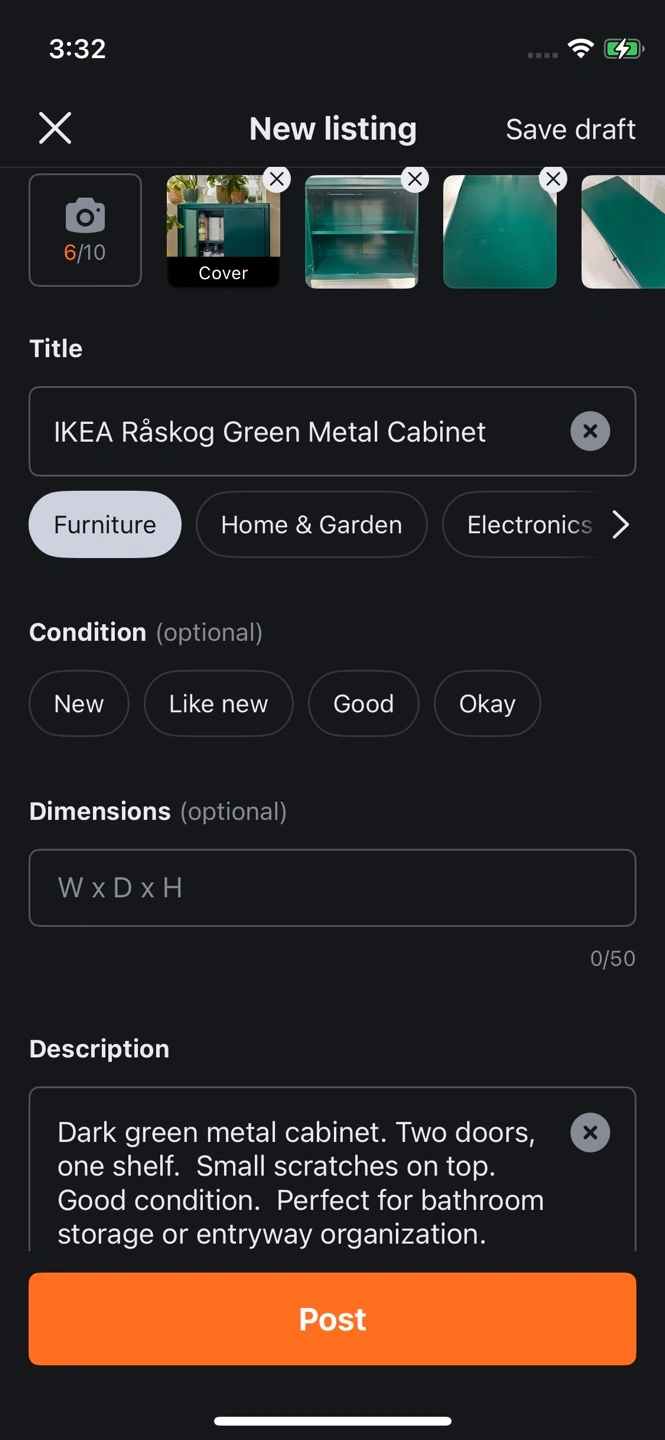
Task: Choose Home & Garden category
Action: [x=311, y=524]
